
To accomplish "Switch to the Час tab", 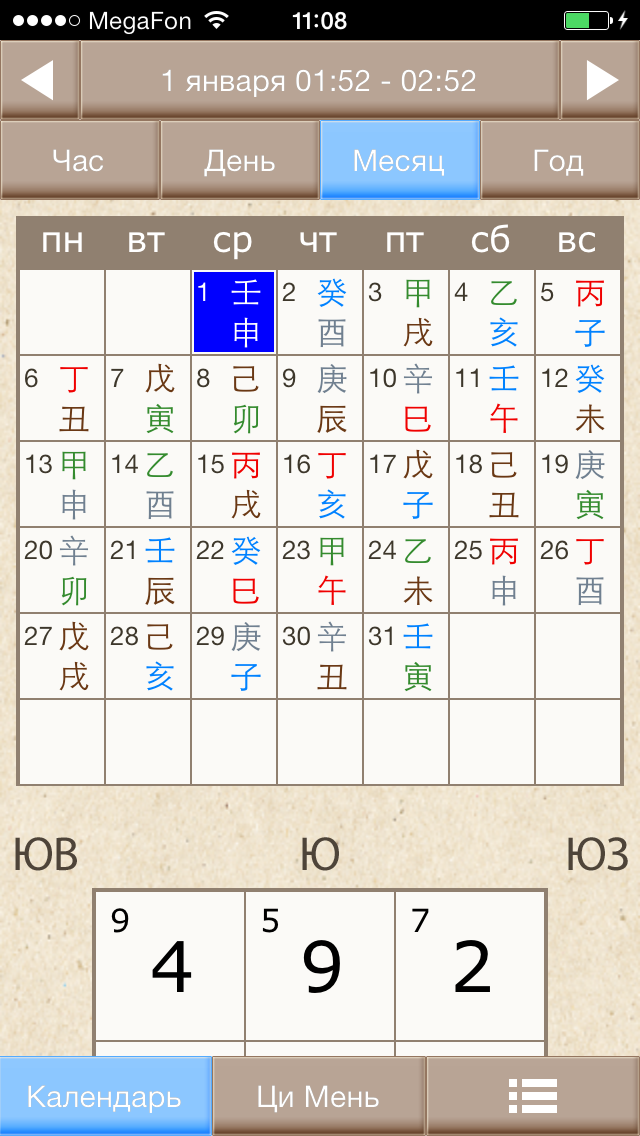I will 79,160.
